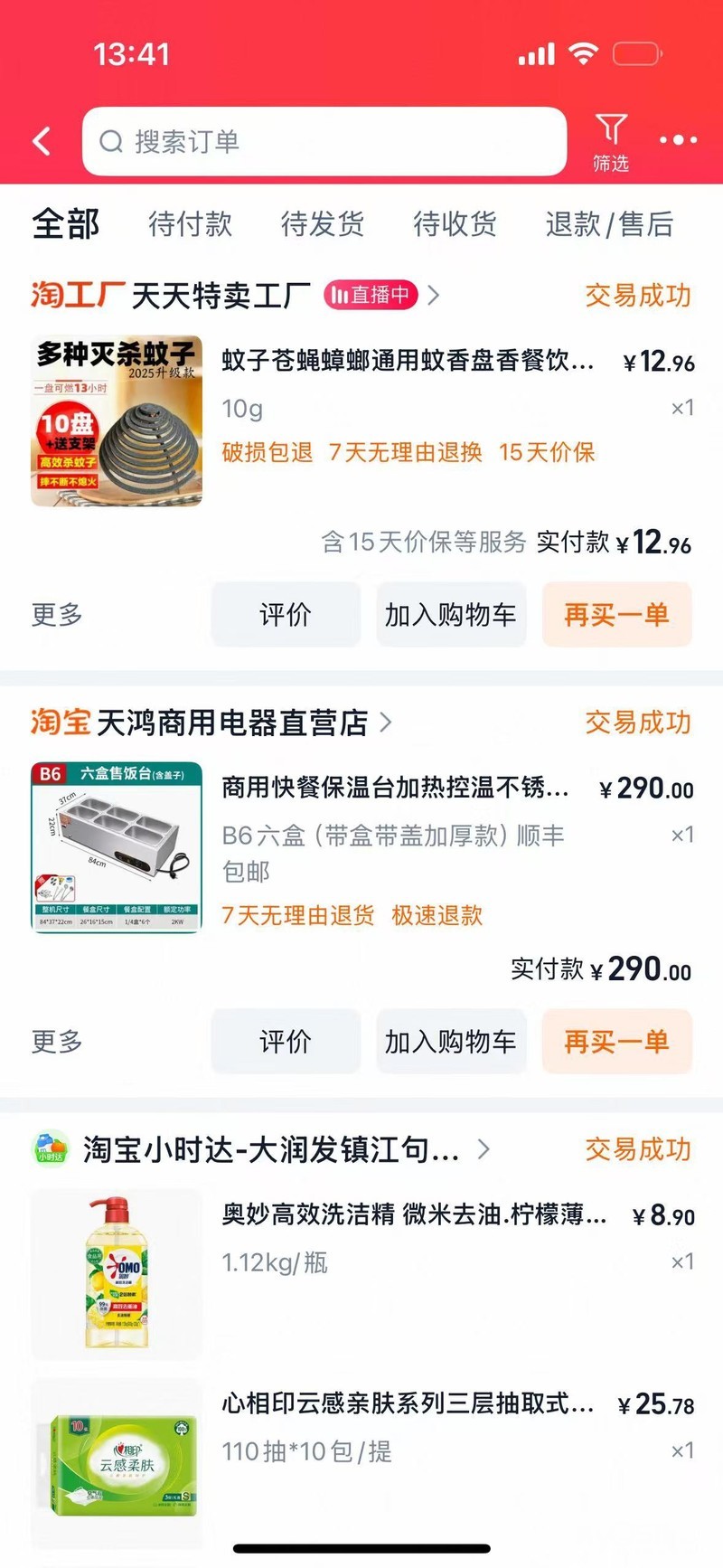Tap 再买一单 for the 290.00 warmer order

tap(616, 1042)
